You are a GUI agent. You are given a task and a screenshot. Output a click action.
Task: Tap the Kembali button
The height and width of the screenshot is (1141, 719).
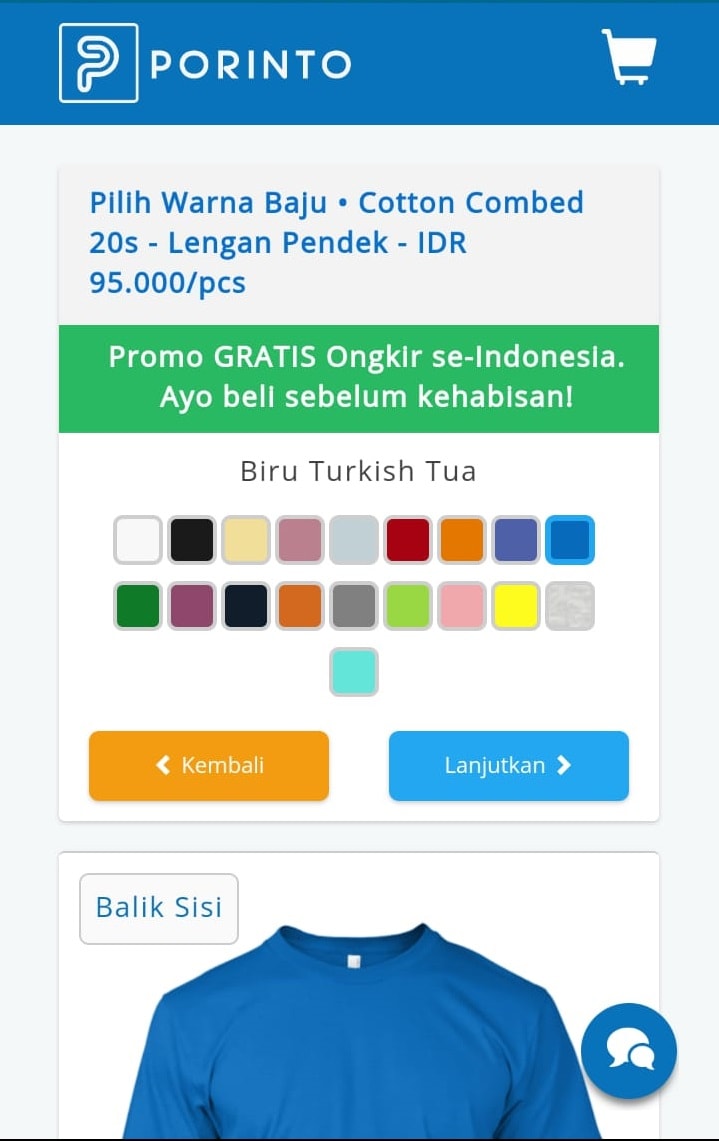coord(209,766)
